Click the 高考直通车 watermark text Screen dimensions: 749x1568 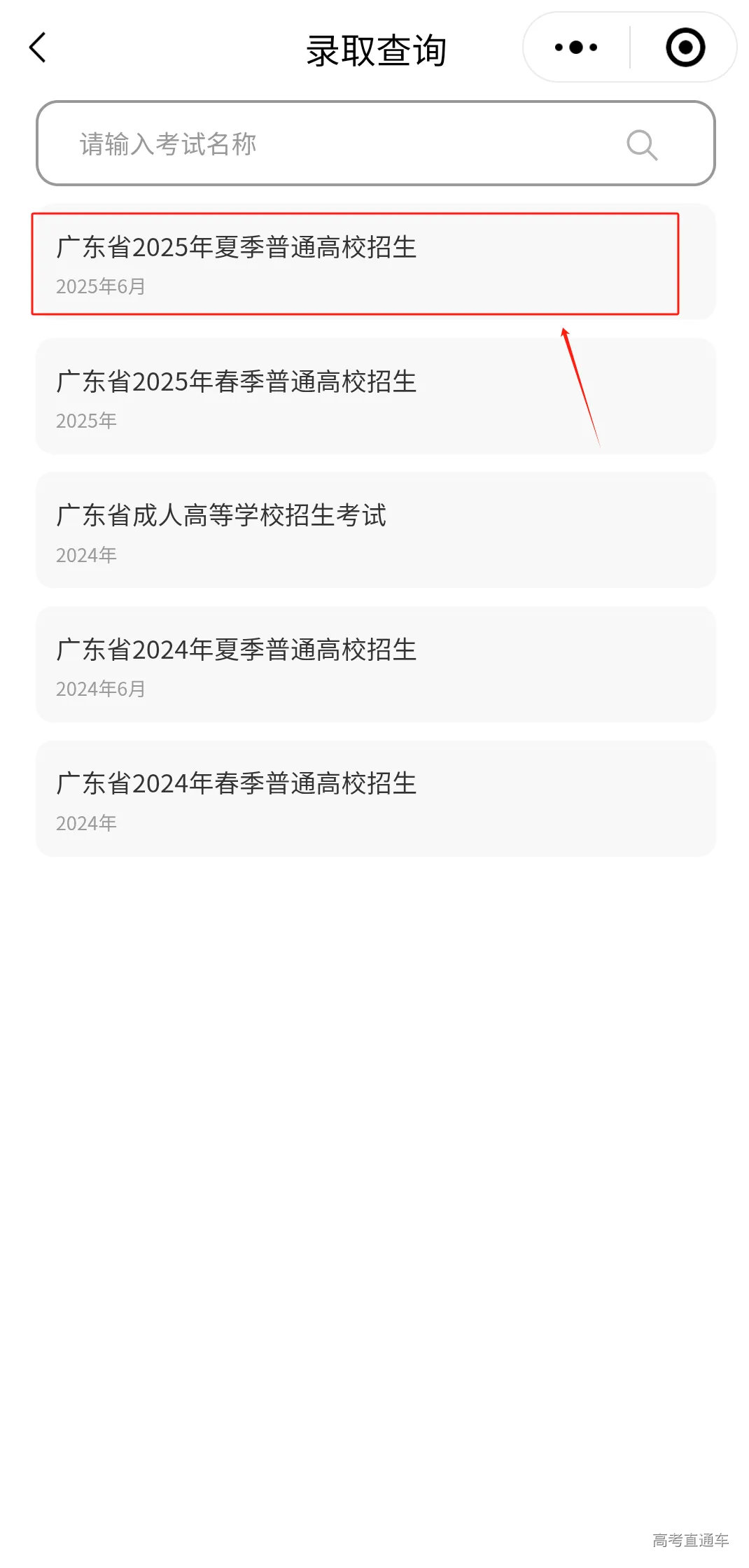[x=689, y=1537]
